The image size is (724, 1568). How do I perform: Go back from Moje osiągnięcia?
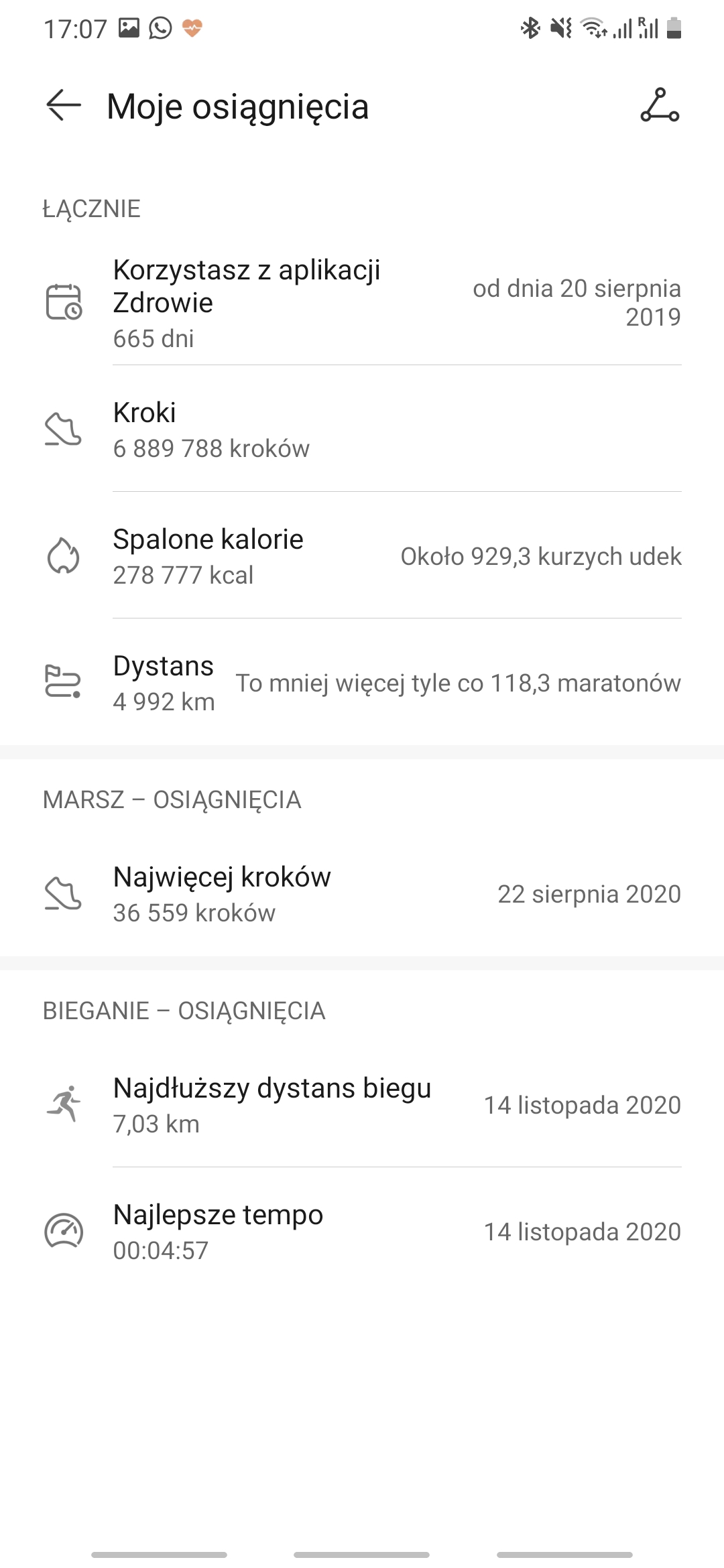pyautogui.click(x=64, y=106)
